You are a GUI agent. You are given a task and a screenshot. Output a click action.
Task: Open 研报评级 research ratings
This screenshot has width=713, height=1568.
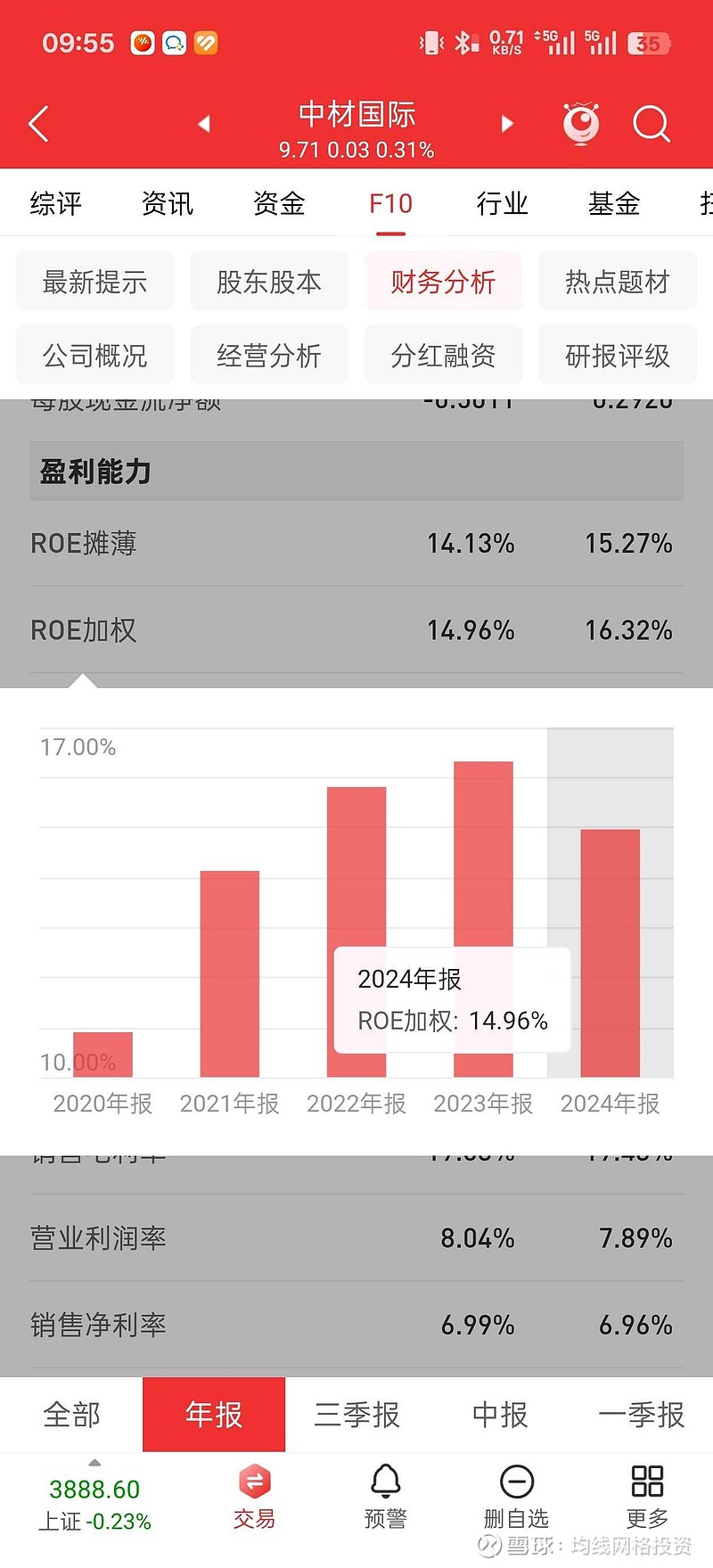618,355
